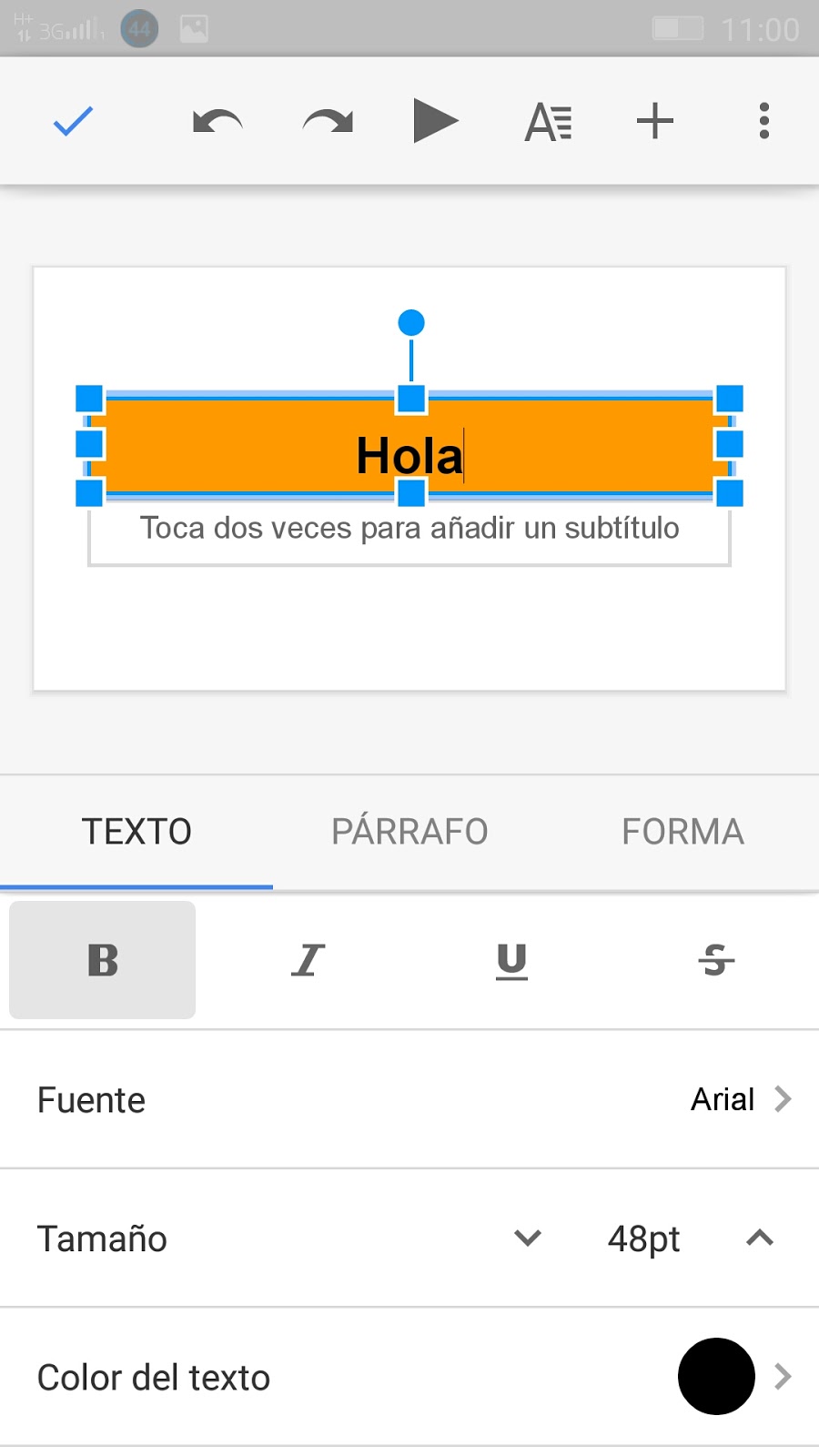Close the text formatting panel

[548, 121]
